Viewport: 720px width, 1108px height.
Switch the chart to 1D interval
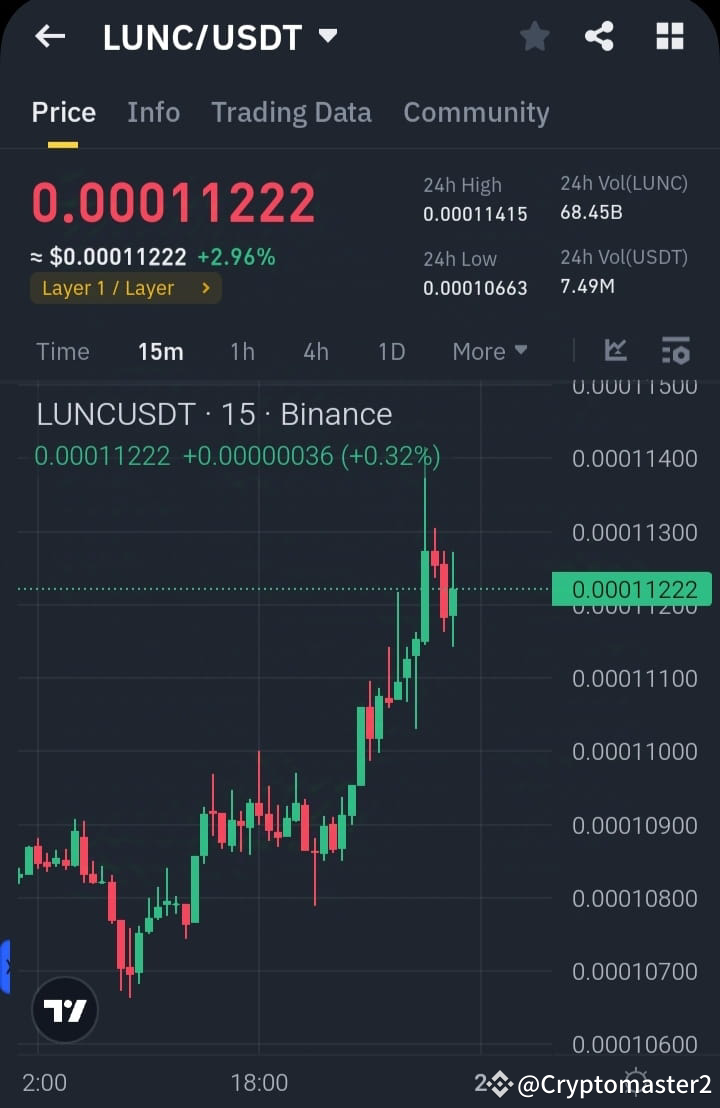pyautogui.click(x=391, y=351)
